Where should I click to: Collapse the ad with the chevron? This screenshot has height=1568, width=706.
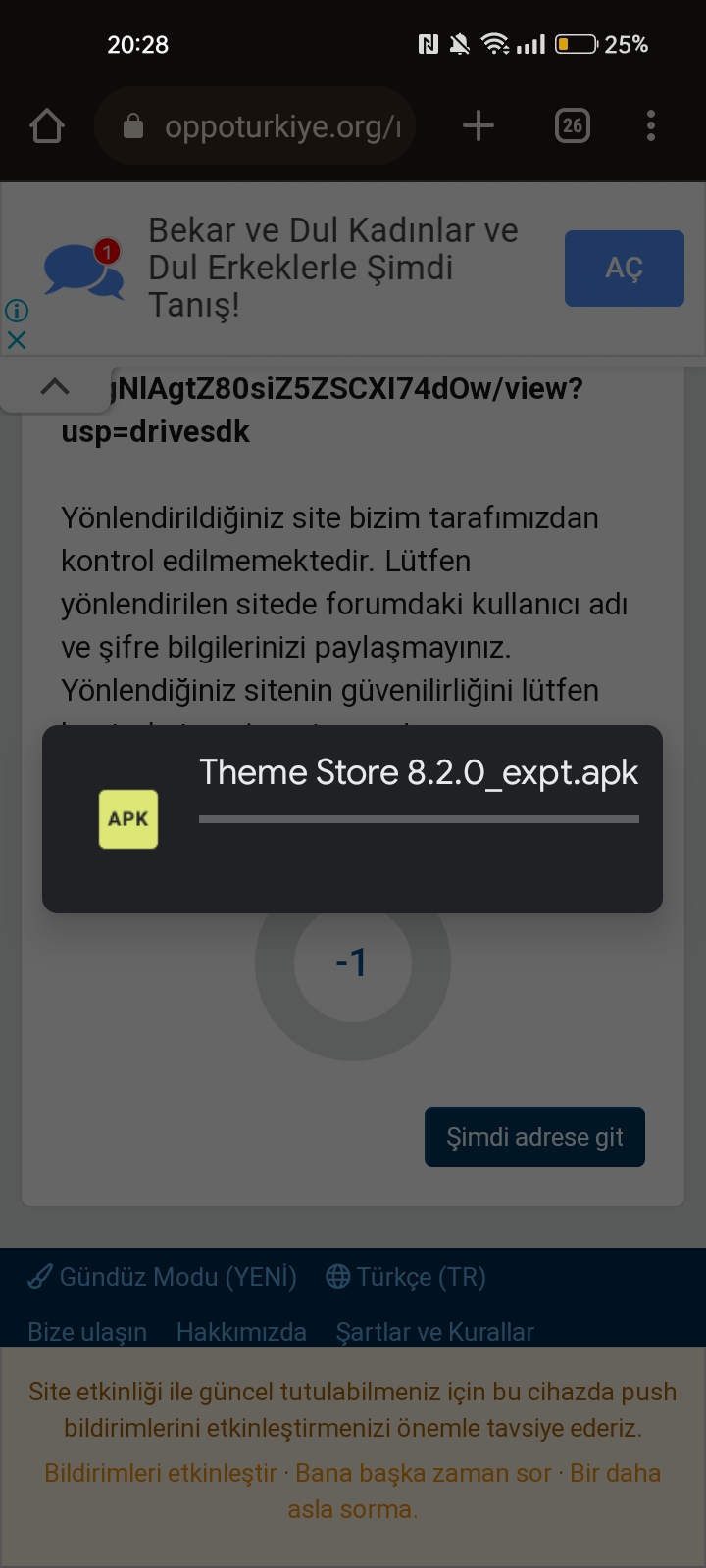click(x=55, y=387)
